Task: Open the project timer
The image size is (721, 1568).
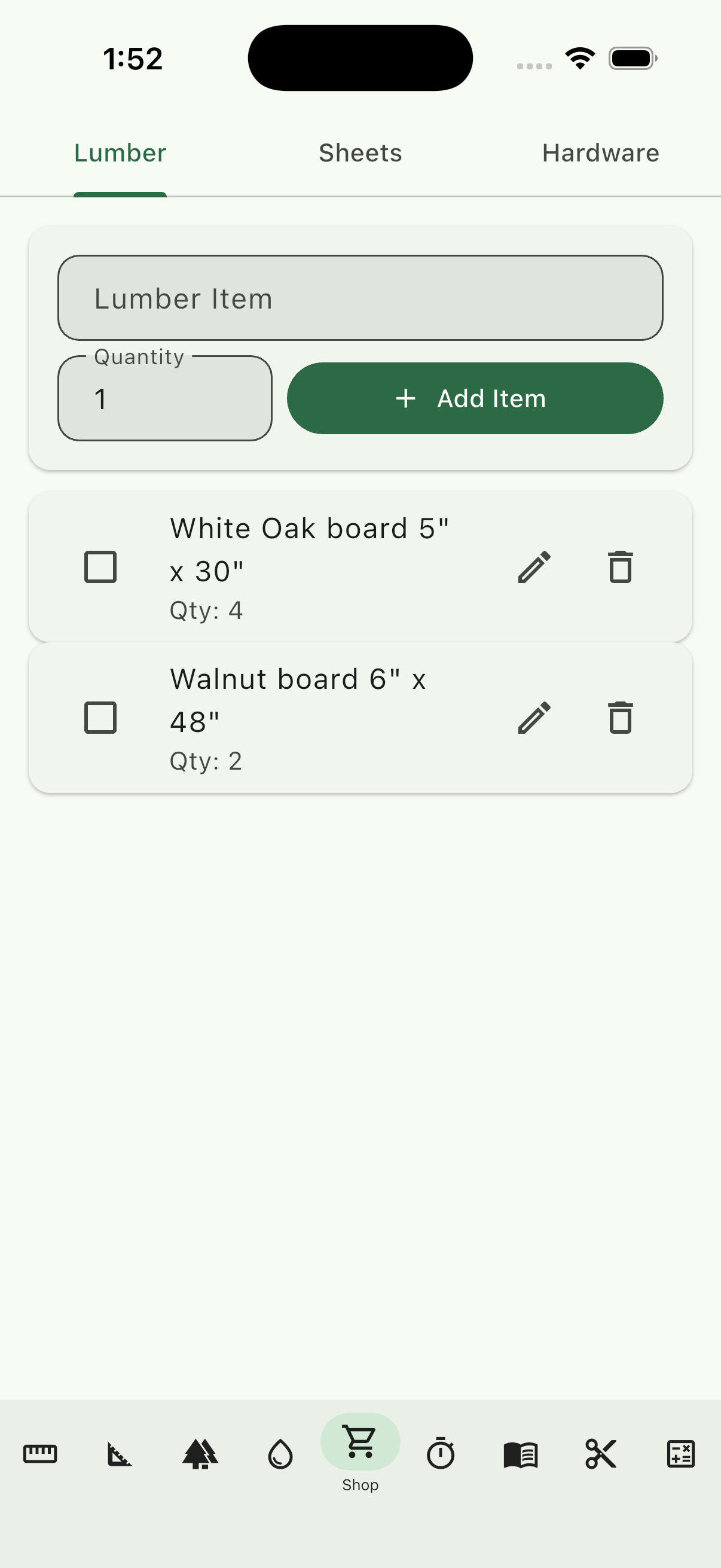Action: click(x=441, y=1455)
